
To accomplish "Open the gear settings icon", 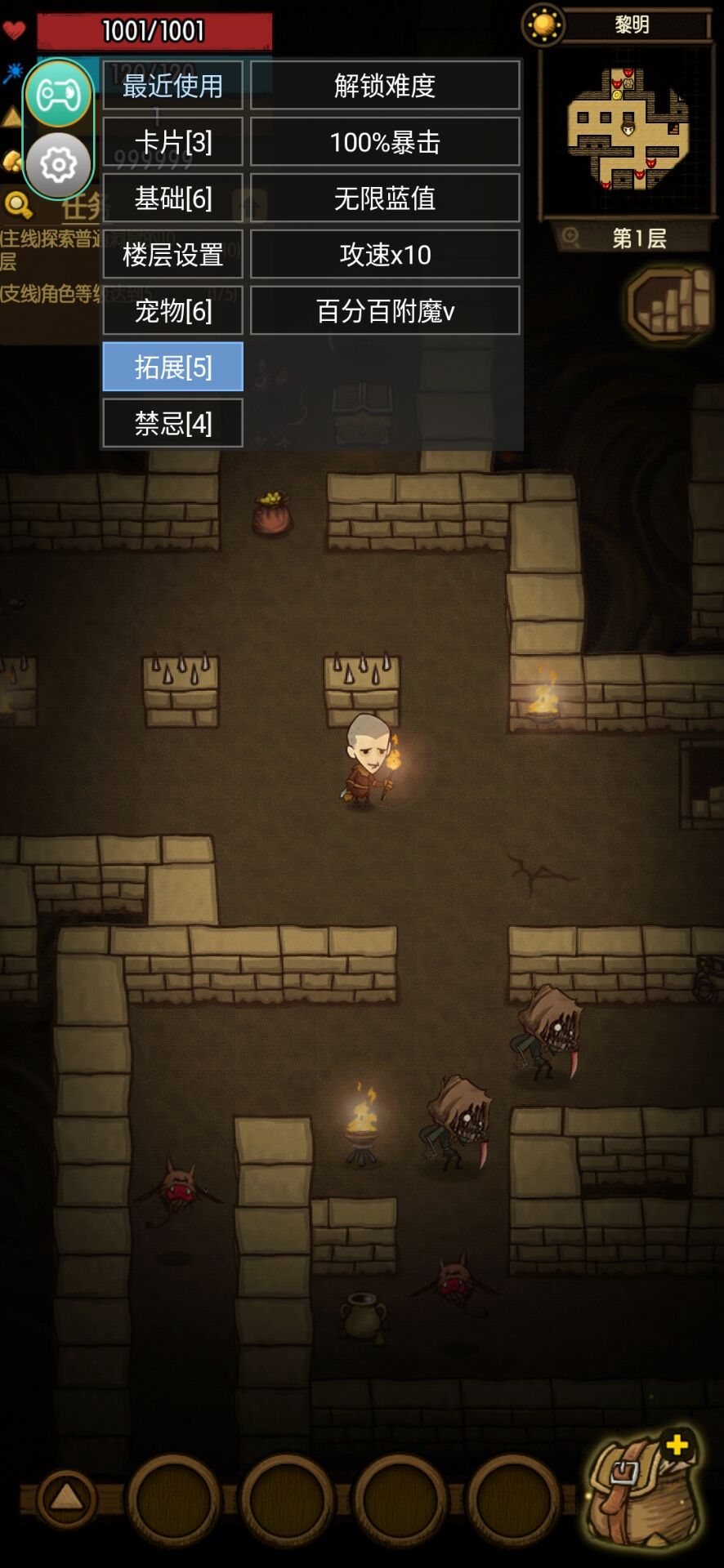I will pyautogui.click(x=58, y=165).
